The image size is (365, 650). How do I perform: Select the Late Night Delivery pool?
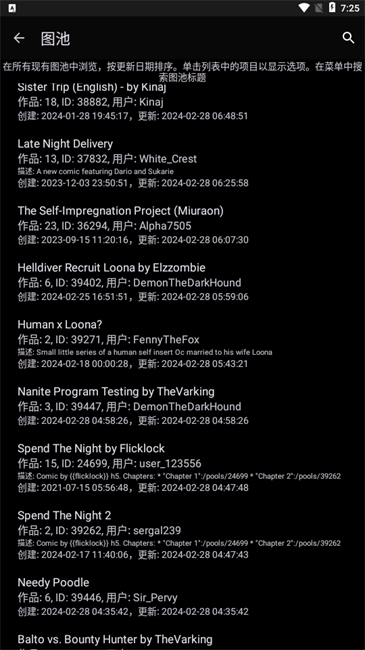pyautogui.click(x=182, y=163)
